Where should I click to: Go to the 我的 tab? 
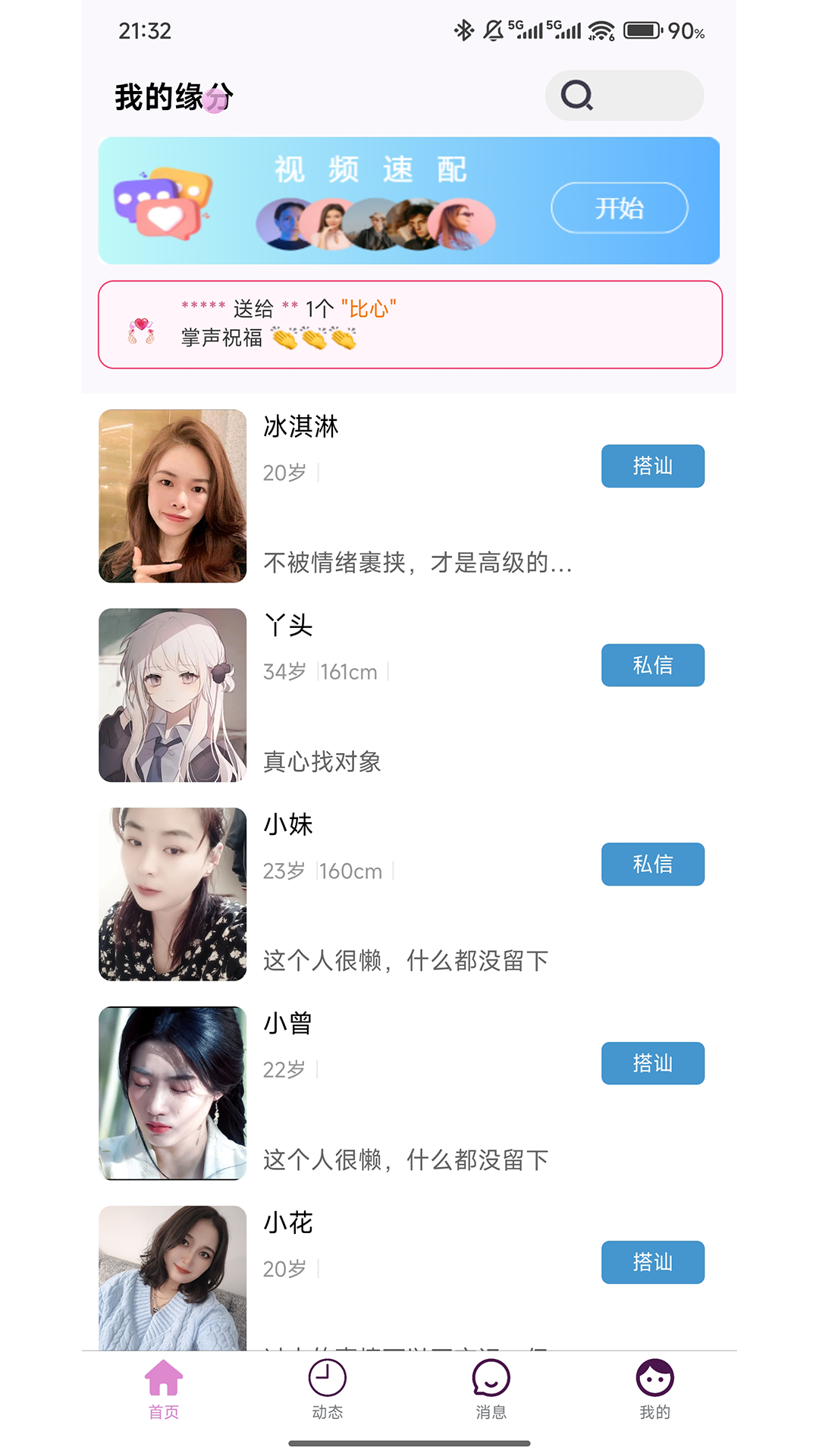[655, 1389]
